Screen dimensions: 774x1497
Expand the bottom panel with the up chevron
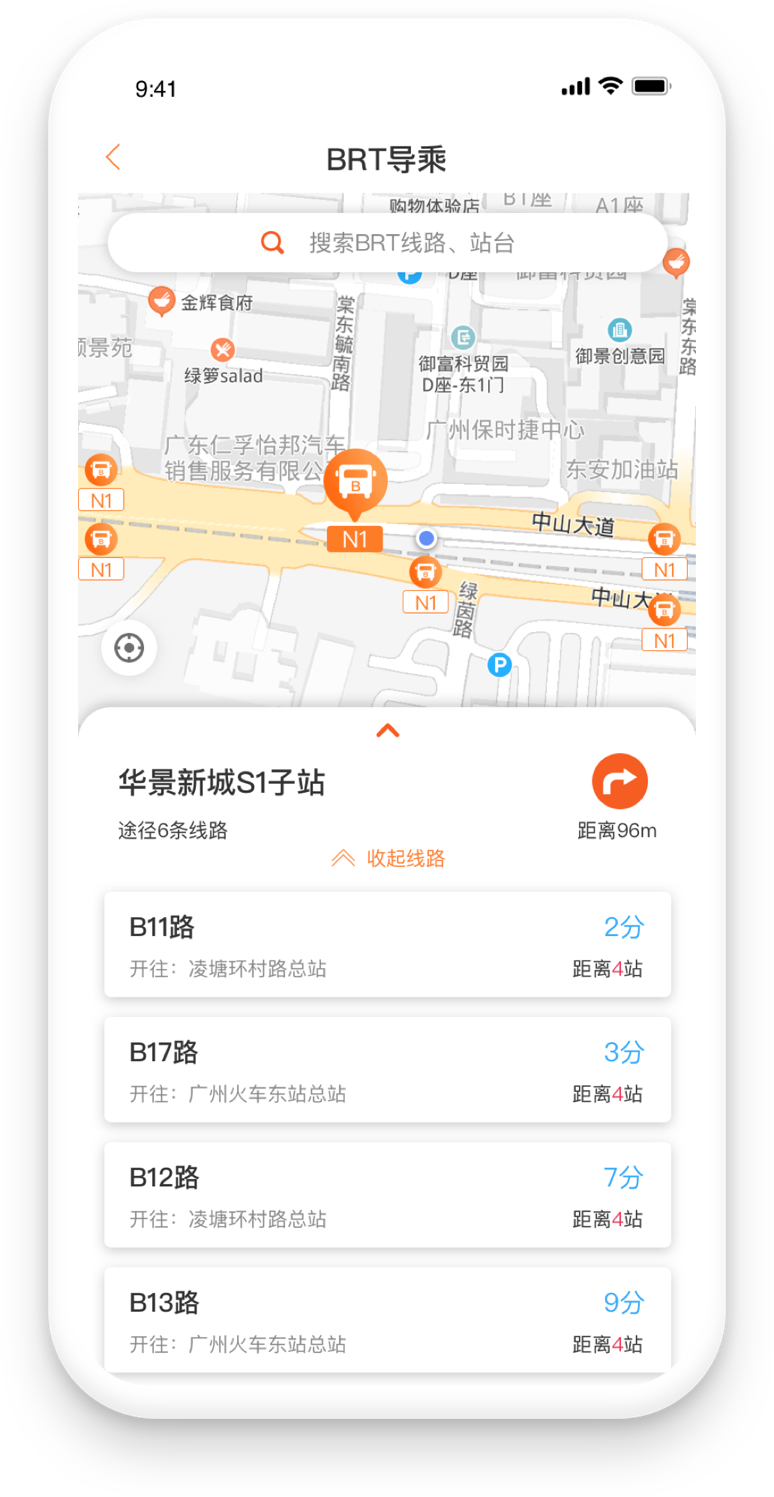coord(387,731)
